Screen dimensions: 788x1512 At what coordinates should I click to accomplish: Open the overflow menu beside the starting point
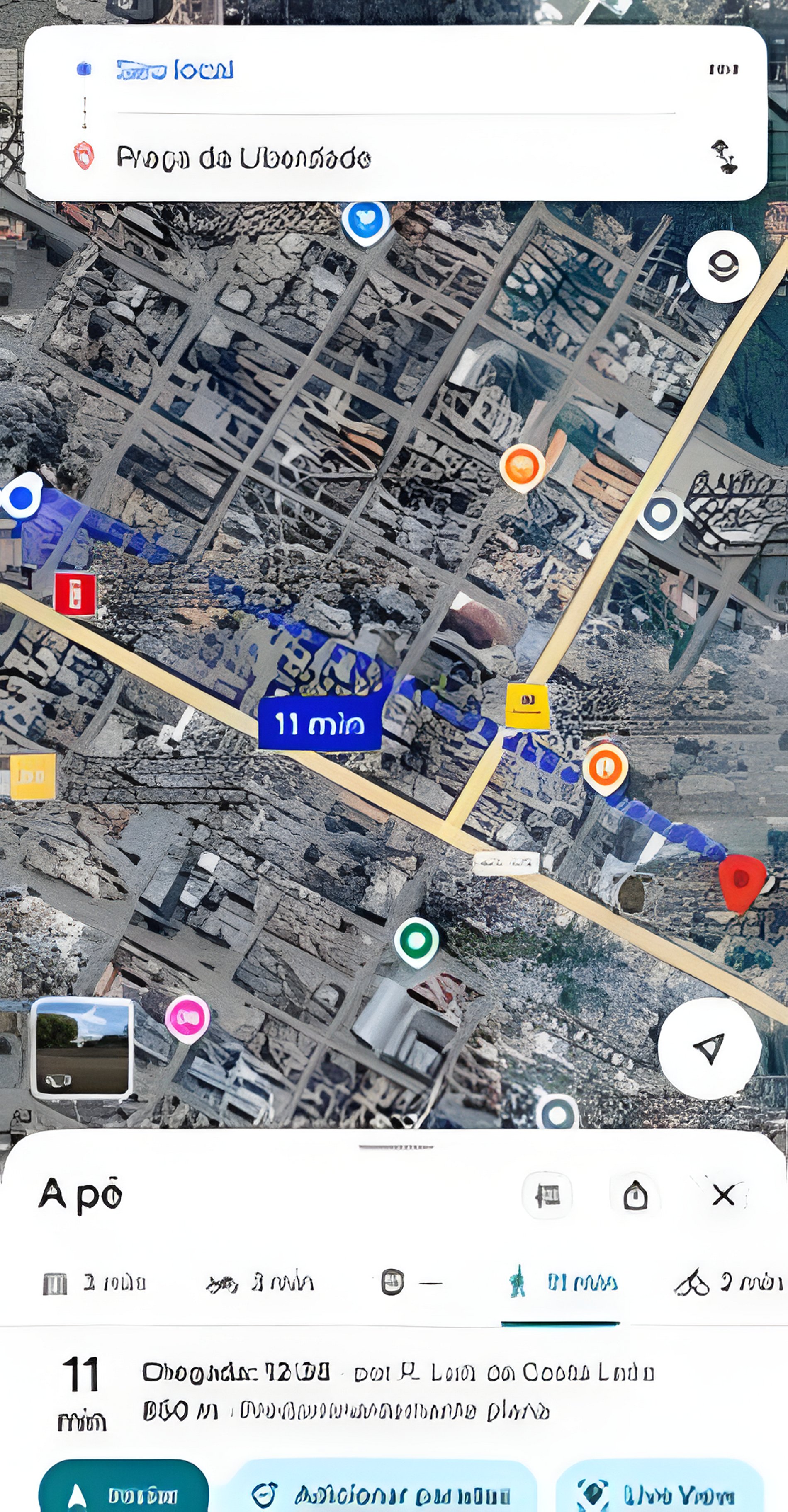click(723, 70)
